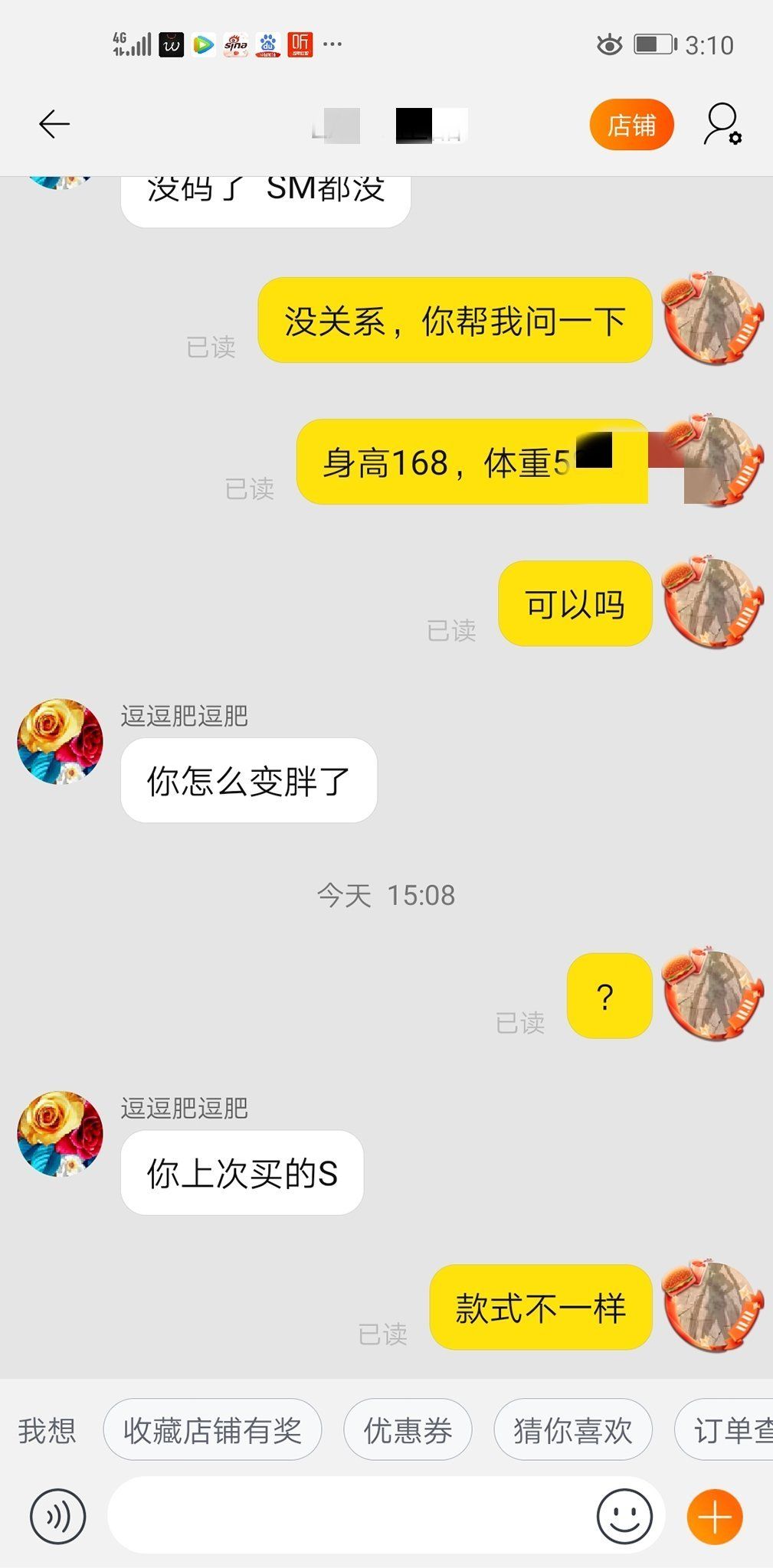Go back using the top-left arrow
Viewport: 773px width, 1568px height.
tap(53, 123)
